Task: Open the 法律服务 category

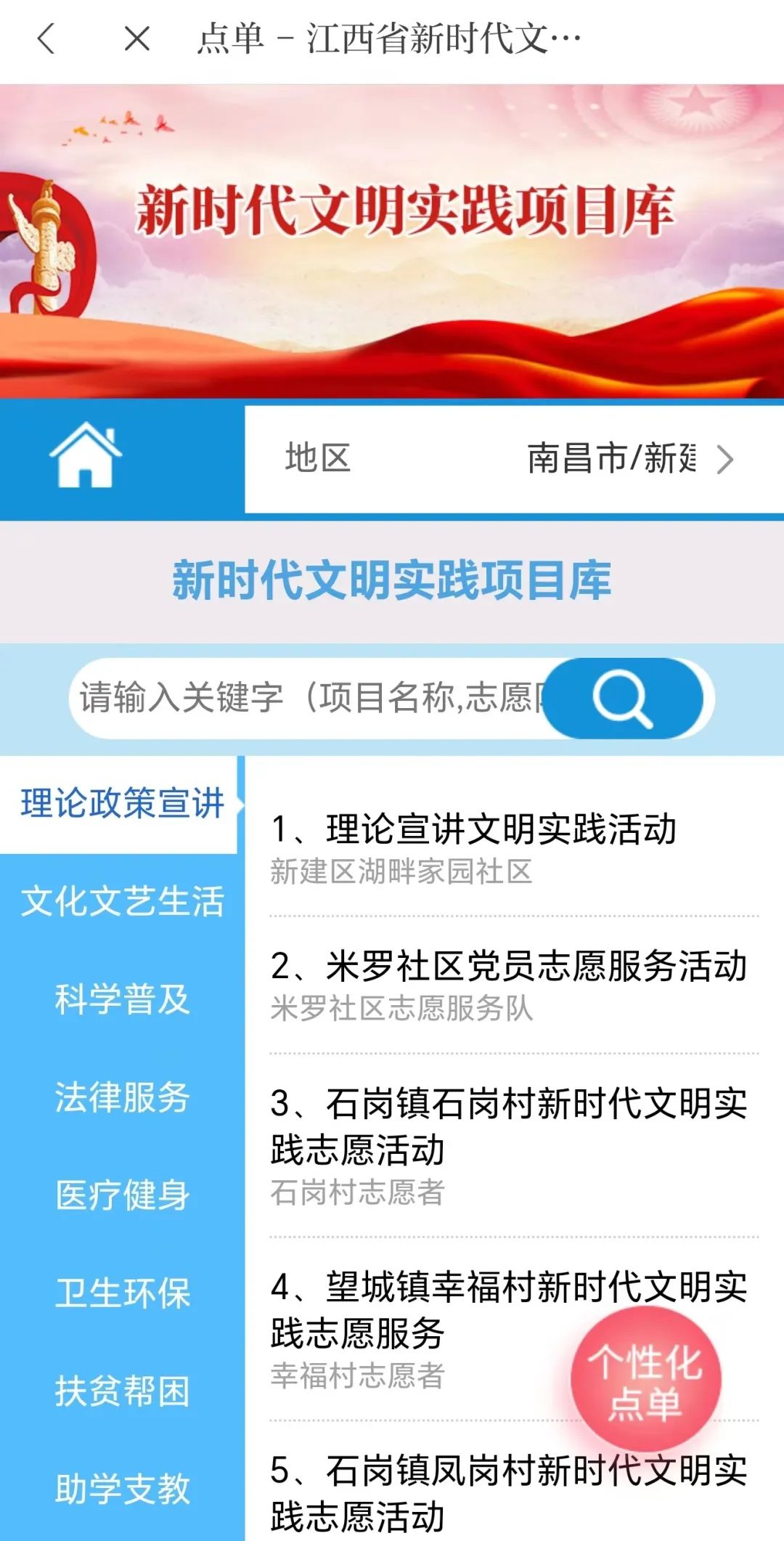Action: 122,1097
